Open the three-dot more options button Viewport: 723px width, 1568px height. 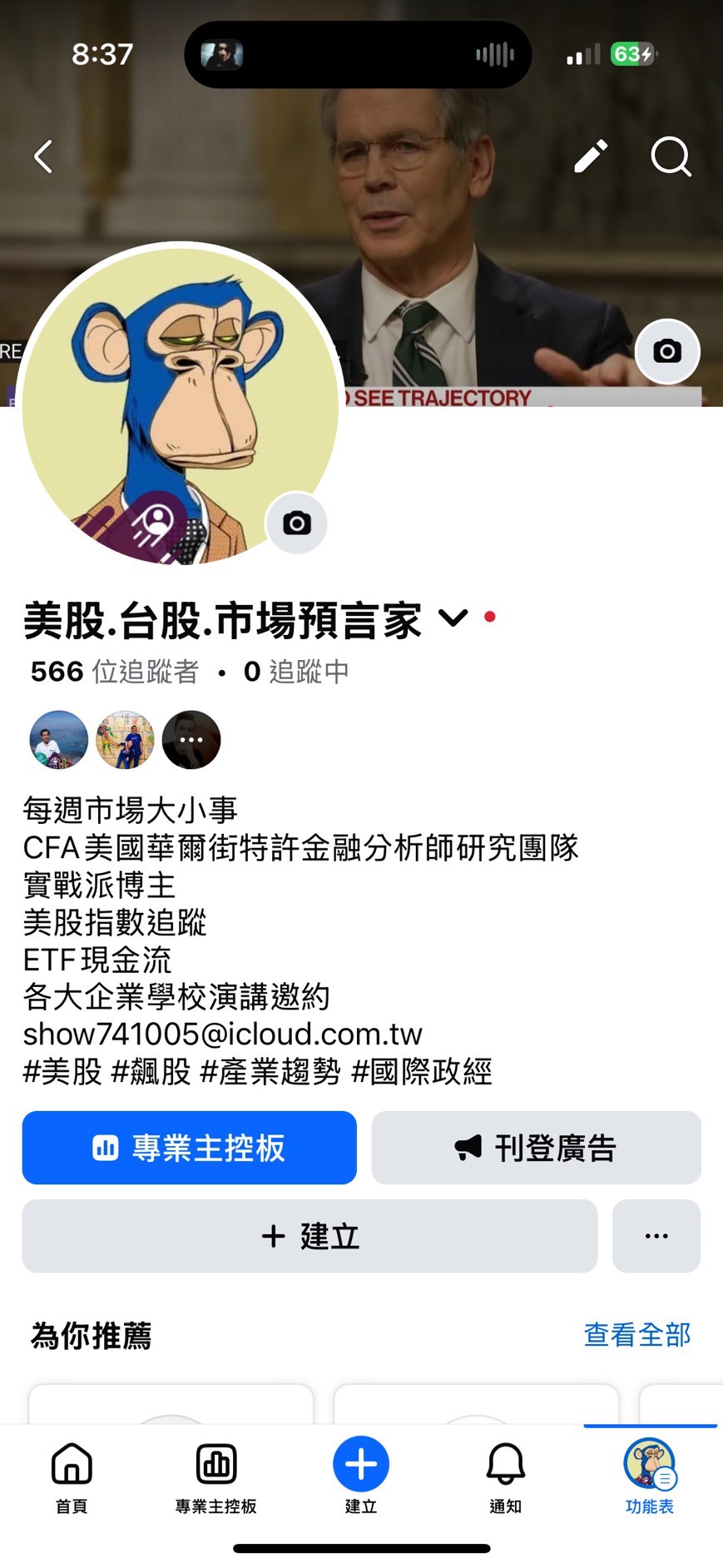pyautogui.click(x=656, y=1236)
